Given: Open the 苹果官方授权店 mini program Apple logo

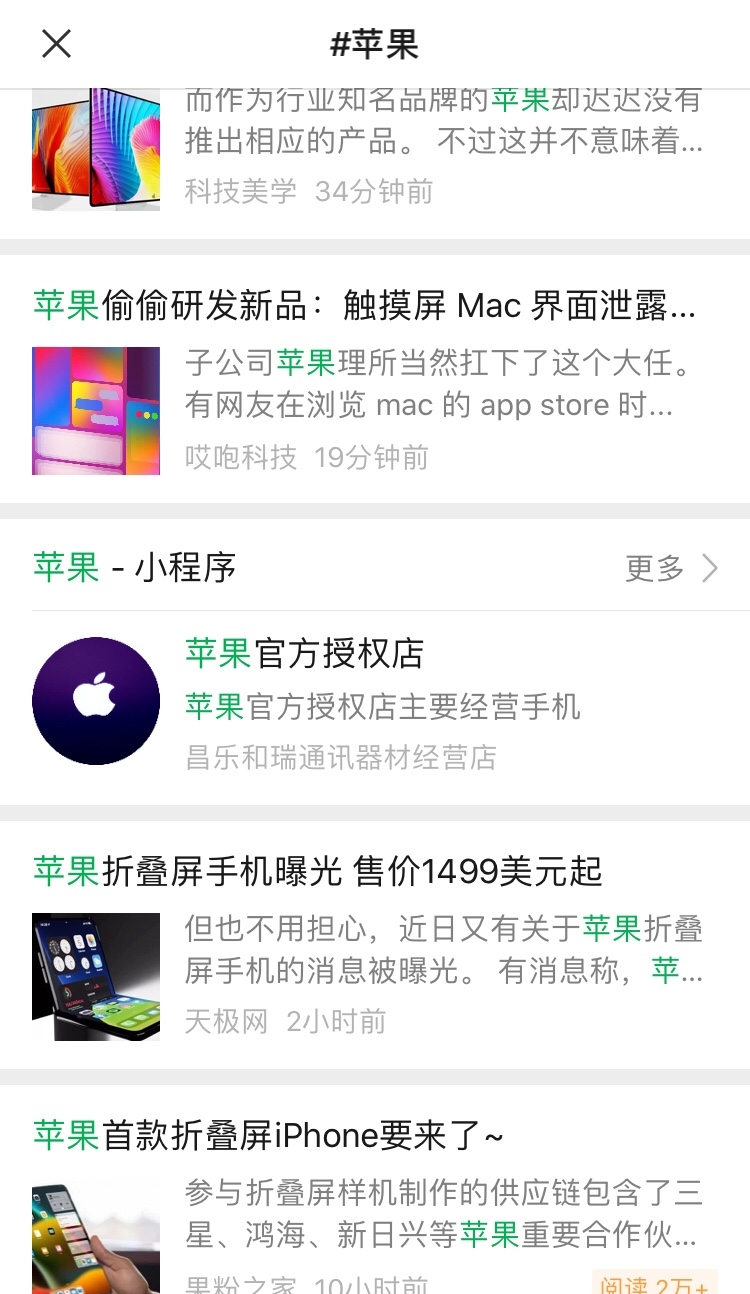Looking at the screenshot, I should point(96,700).
